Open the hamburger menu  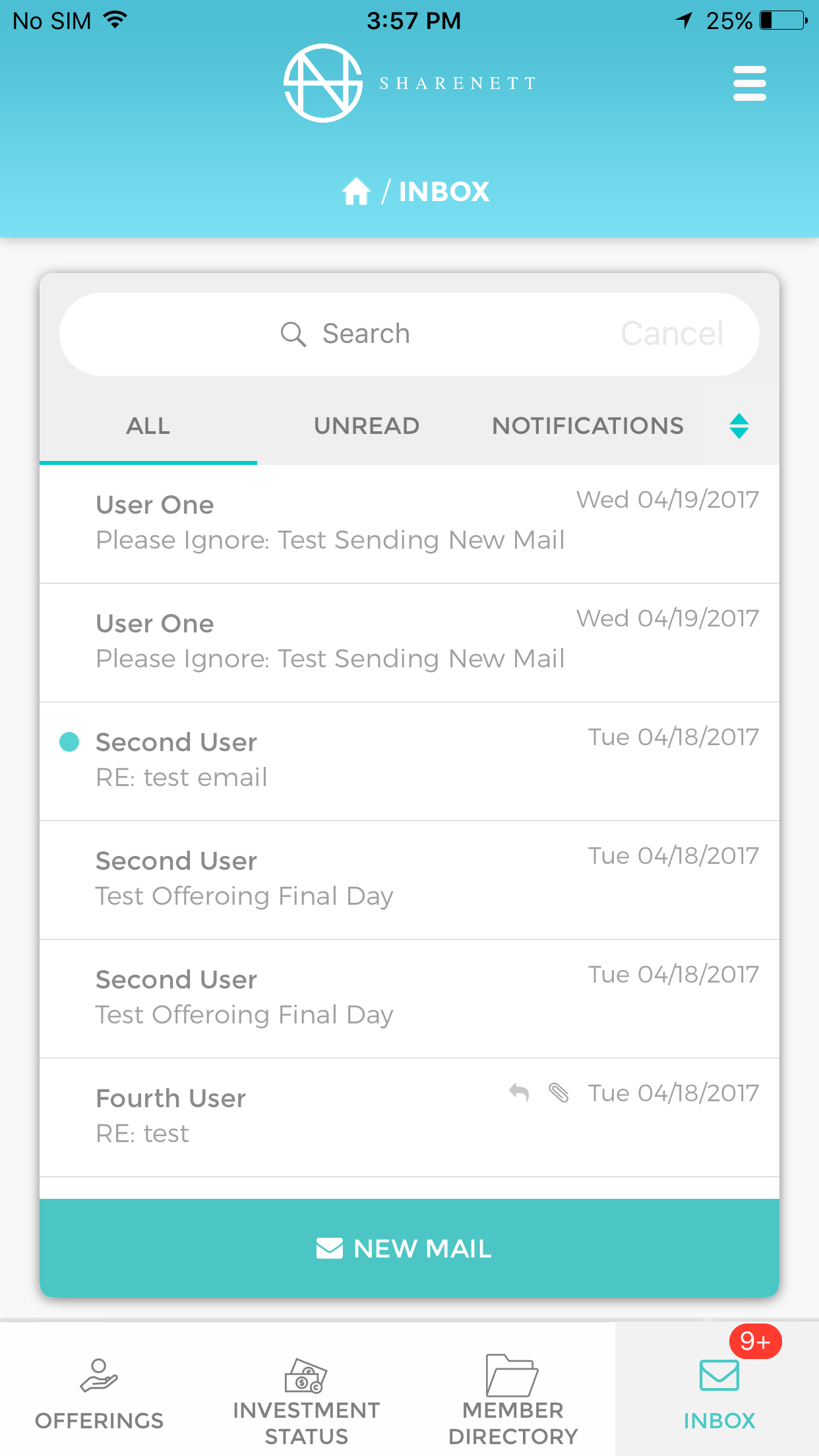coord(749,83)
